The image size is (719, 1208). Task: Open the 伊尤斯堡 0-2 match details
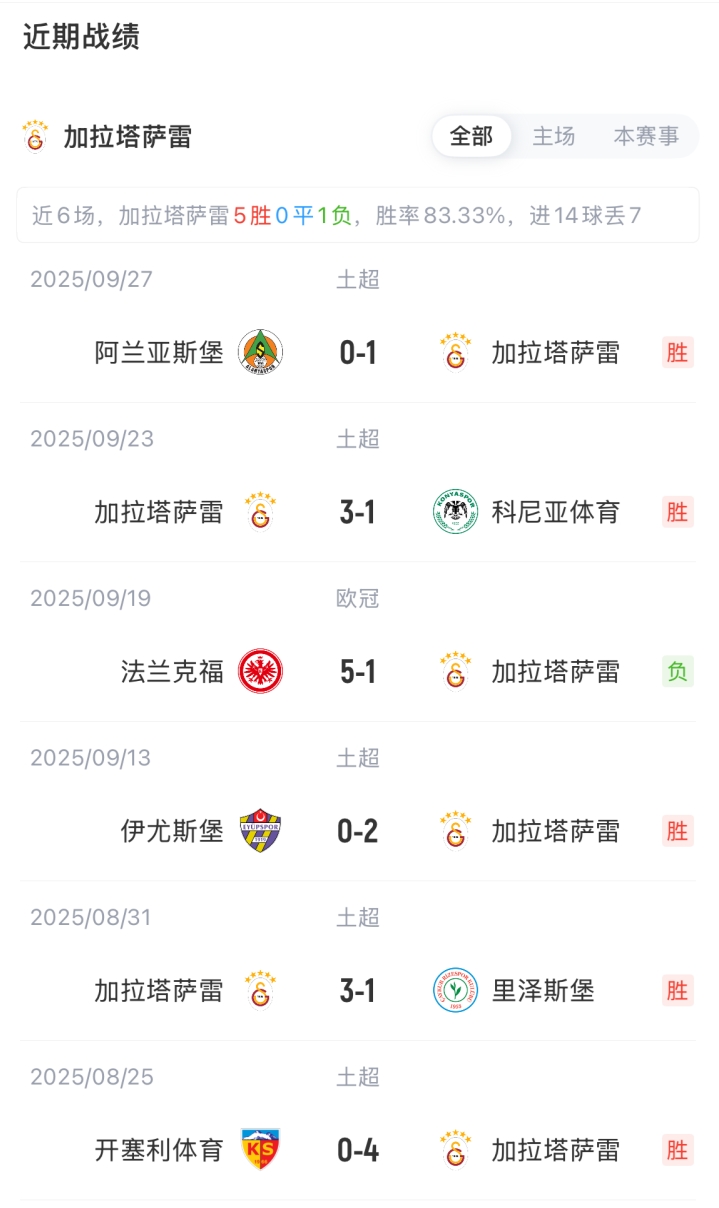[x=358, y=831]
